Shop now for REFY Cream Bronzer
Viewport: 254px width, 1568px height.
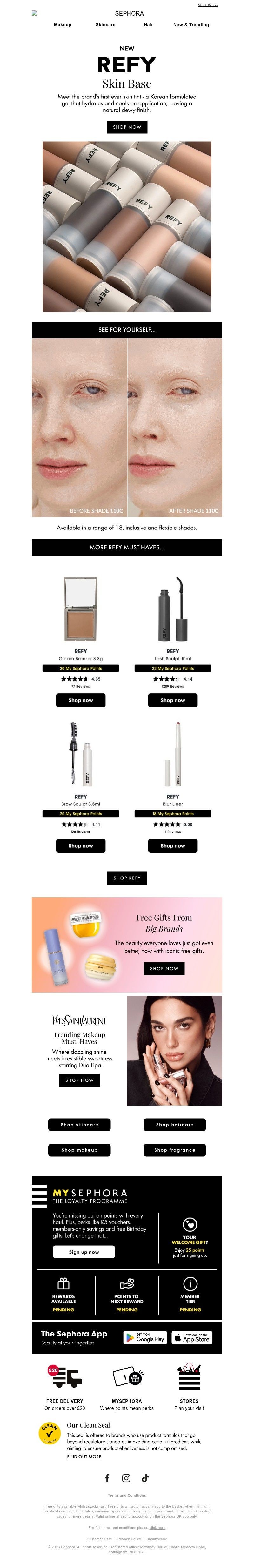pyautogui.click(x=80, y=701)
